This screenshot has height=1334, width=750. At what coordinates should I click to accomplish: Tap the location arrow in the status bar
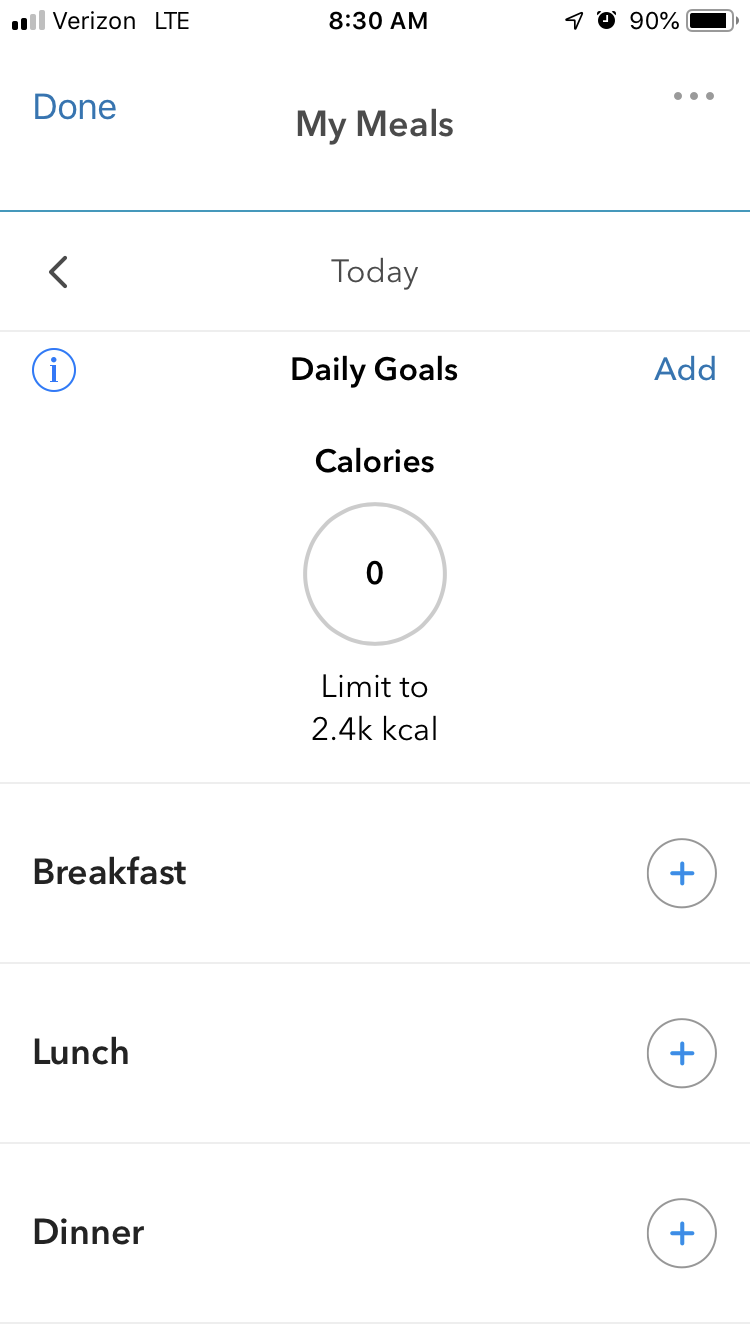tap(573, 20)
